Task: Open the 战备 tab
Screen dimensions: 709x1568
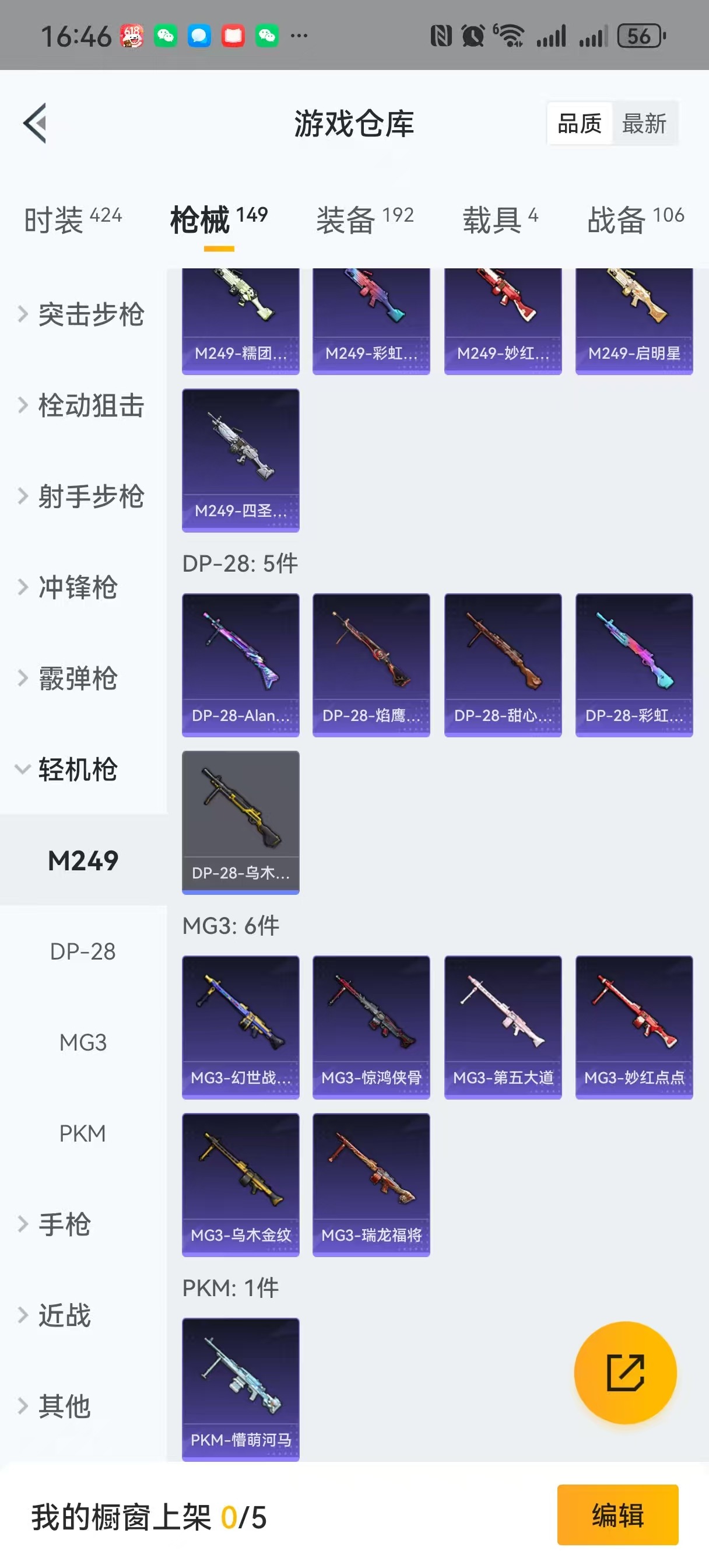Action: [636, 219]
